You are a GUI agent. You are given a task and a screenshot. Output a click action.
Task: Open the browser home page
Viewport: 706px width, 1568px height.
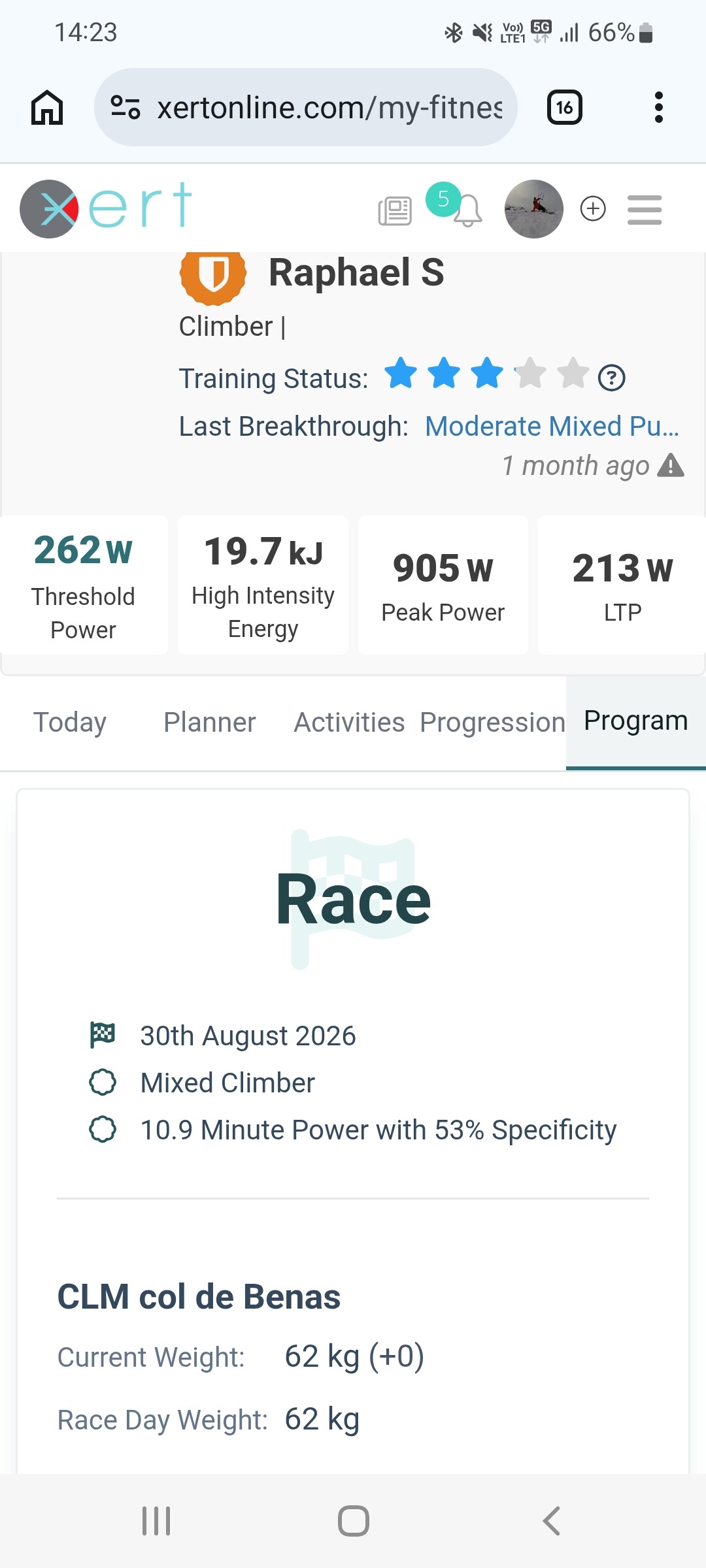[47, 107]
